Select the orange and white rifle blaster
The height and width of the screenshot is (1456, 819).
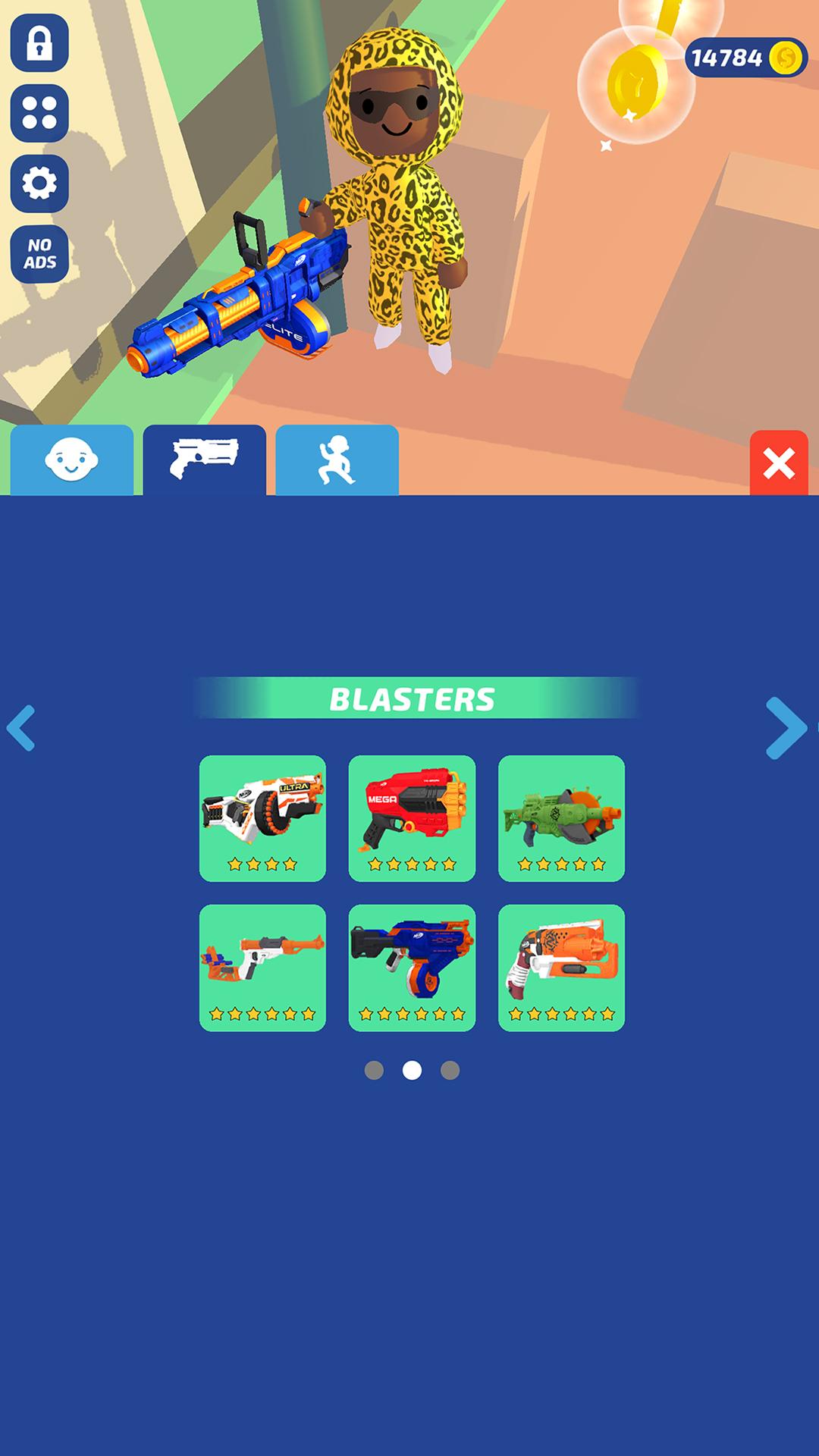(262, 968)
